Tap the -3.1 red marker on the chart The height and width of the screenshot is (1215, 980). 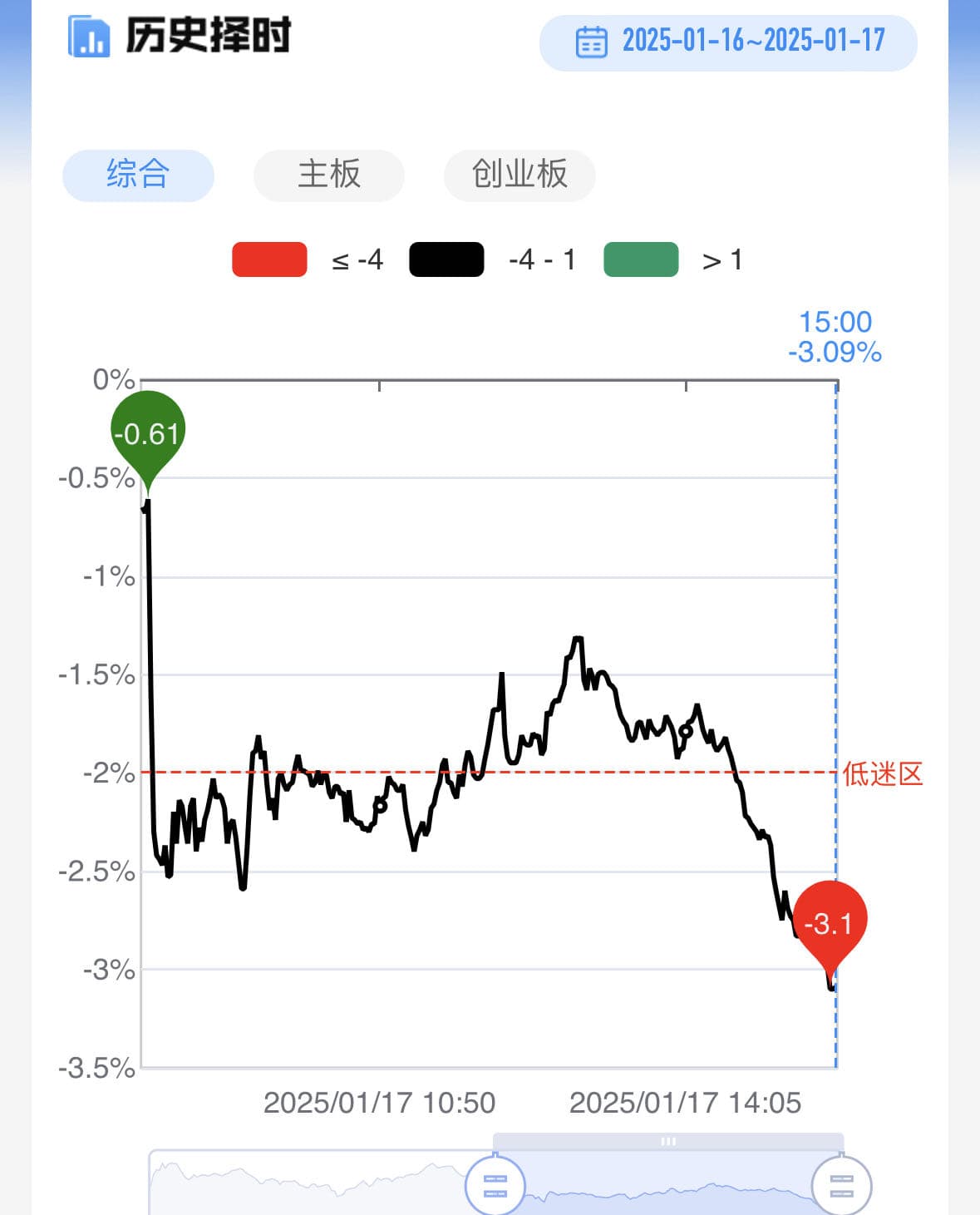pyautogui.click(x=829, y=923)
